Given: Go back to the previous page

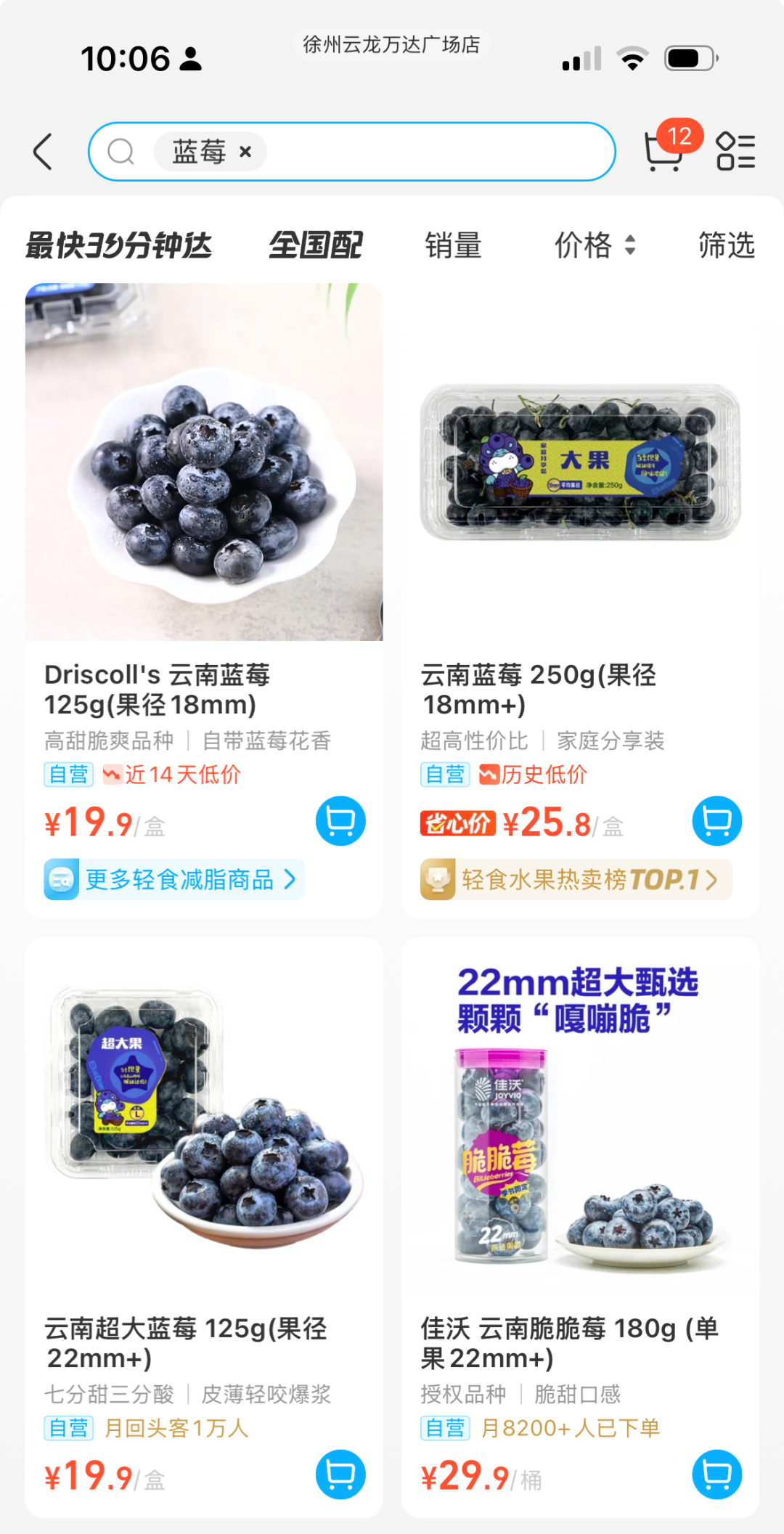Looking at the screenshot, I should 44,152.
